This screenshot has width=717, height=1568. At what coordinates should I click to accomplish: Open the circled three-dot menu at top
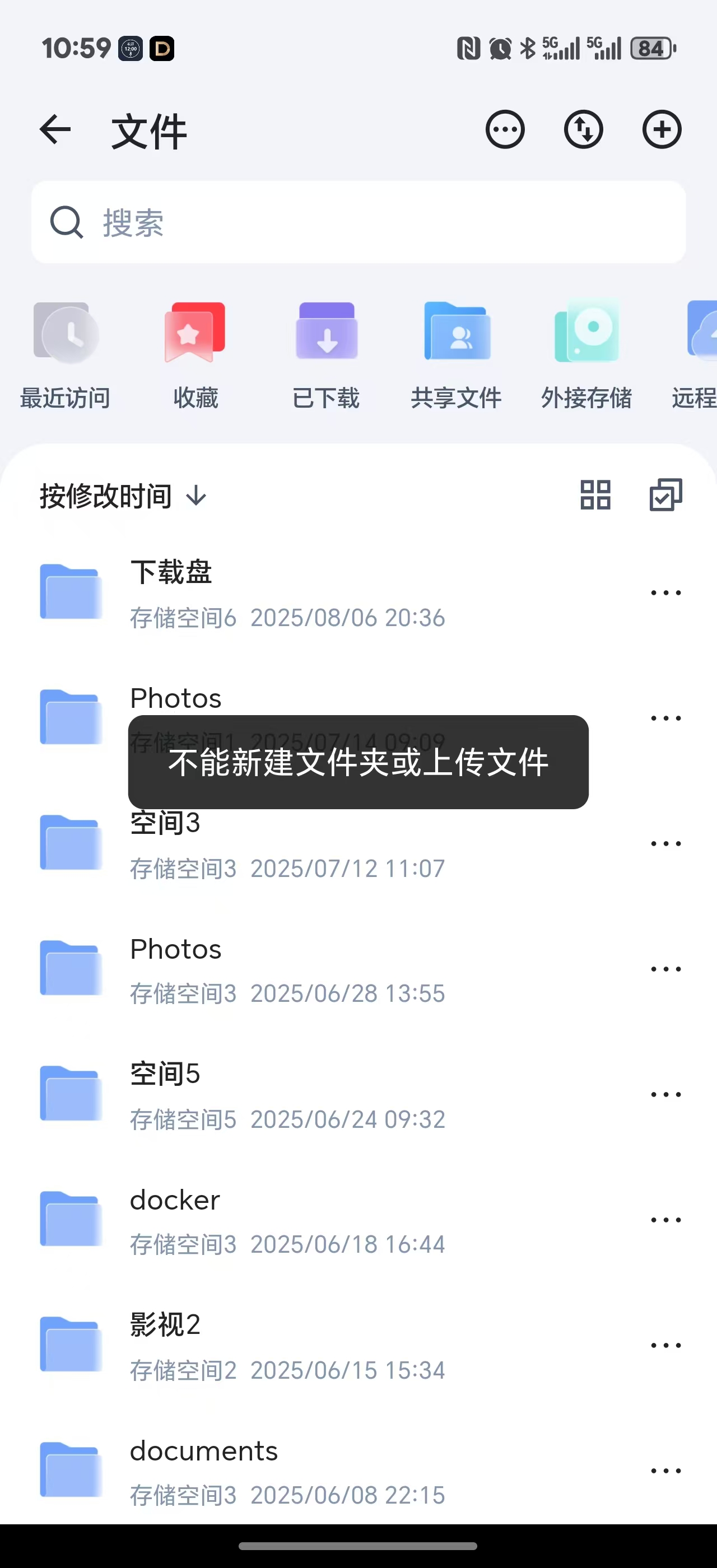tap(505, 130)
